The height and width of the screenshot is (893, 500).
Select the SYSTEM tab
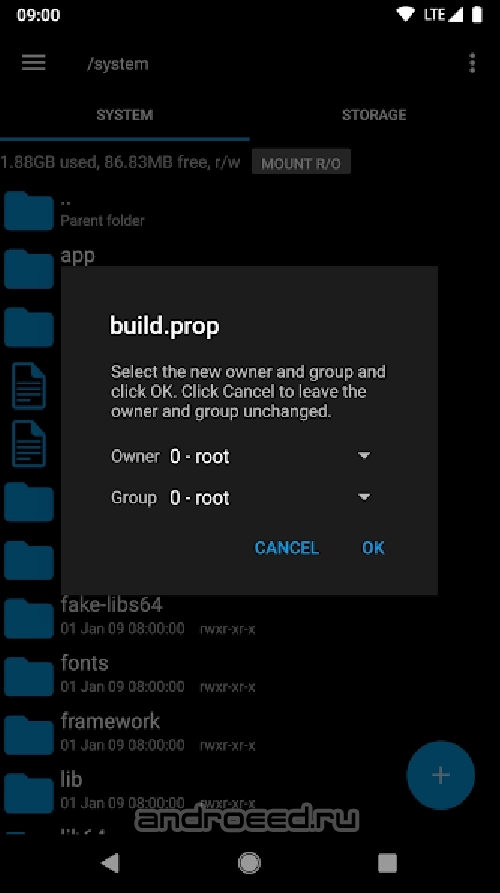pyautogui.click(x=125, y=115)
